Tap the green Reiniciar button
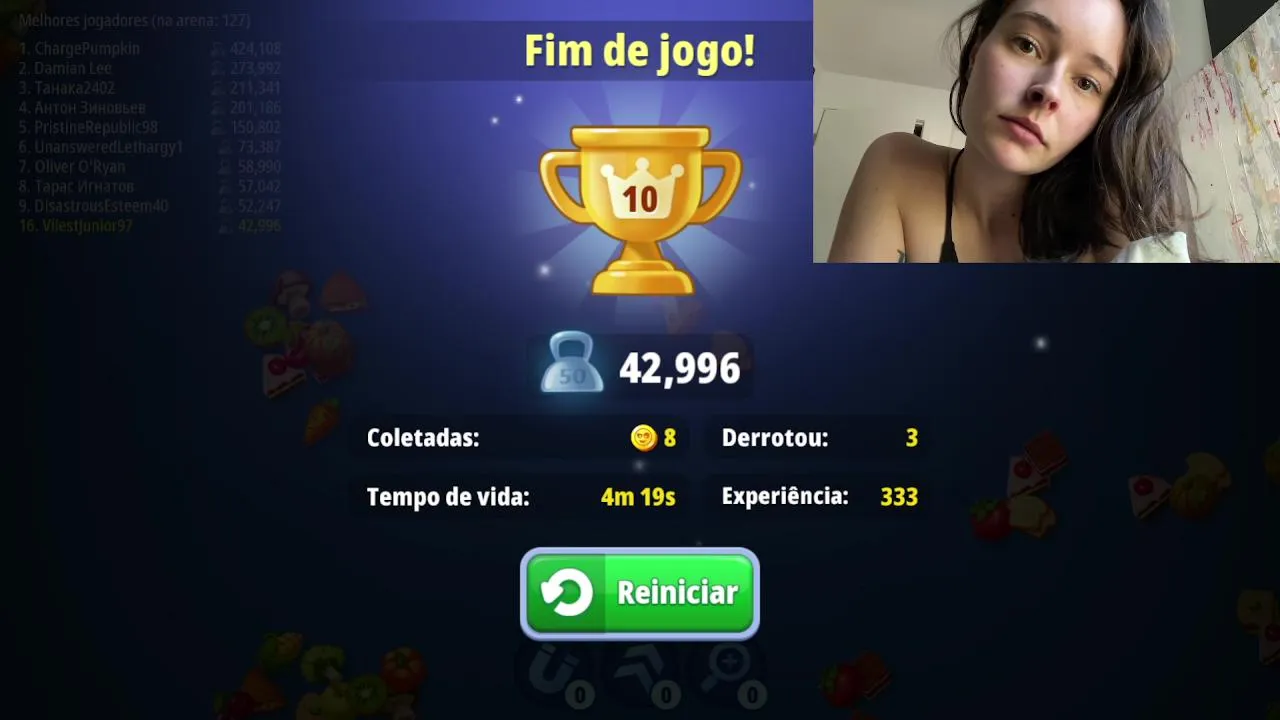This screenshot has width=1280, height=720. click(x=640, y=593)
